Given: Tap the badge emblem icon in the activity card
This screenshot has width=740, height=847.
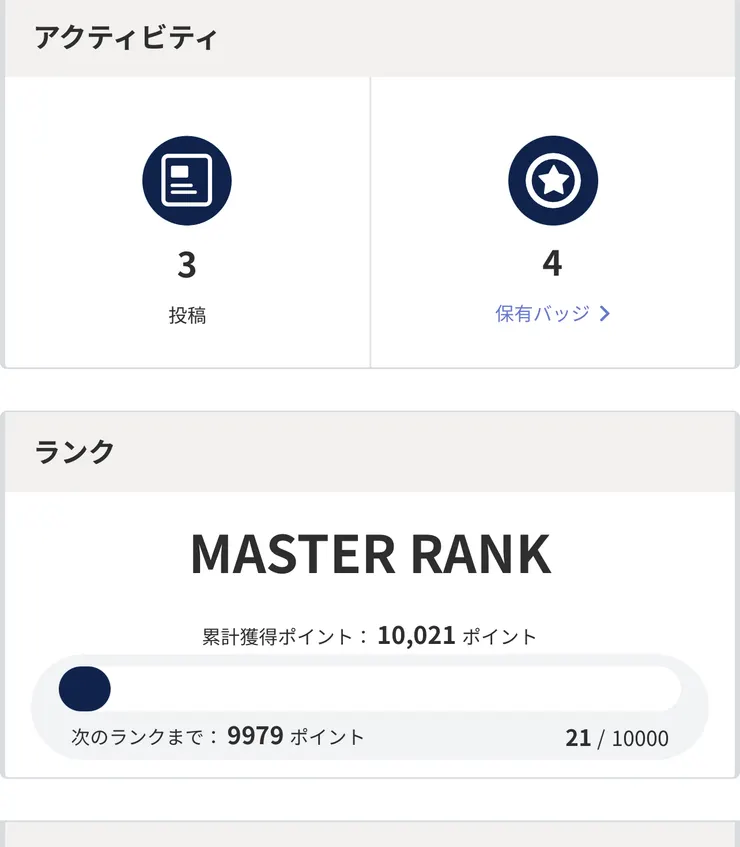Looking at the screenshot, I should (x=554, y=180).
